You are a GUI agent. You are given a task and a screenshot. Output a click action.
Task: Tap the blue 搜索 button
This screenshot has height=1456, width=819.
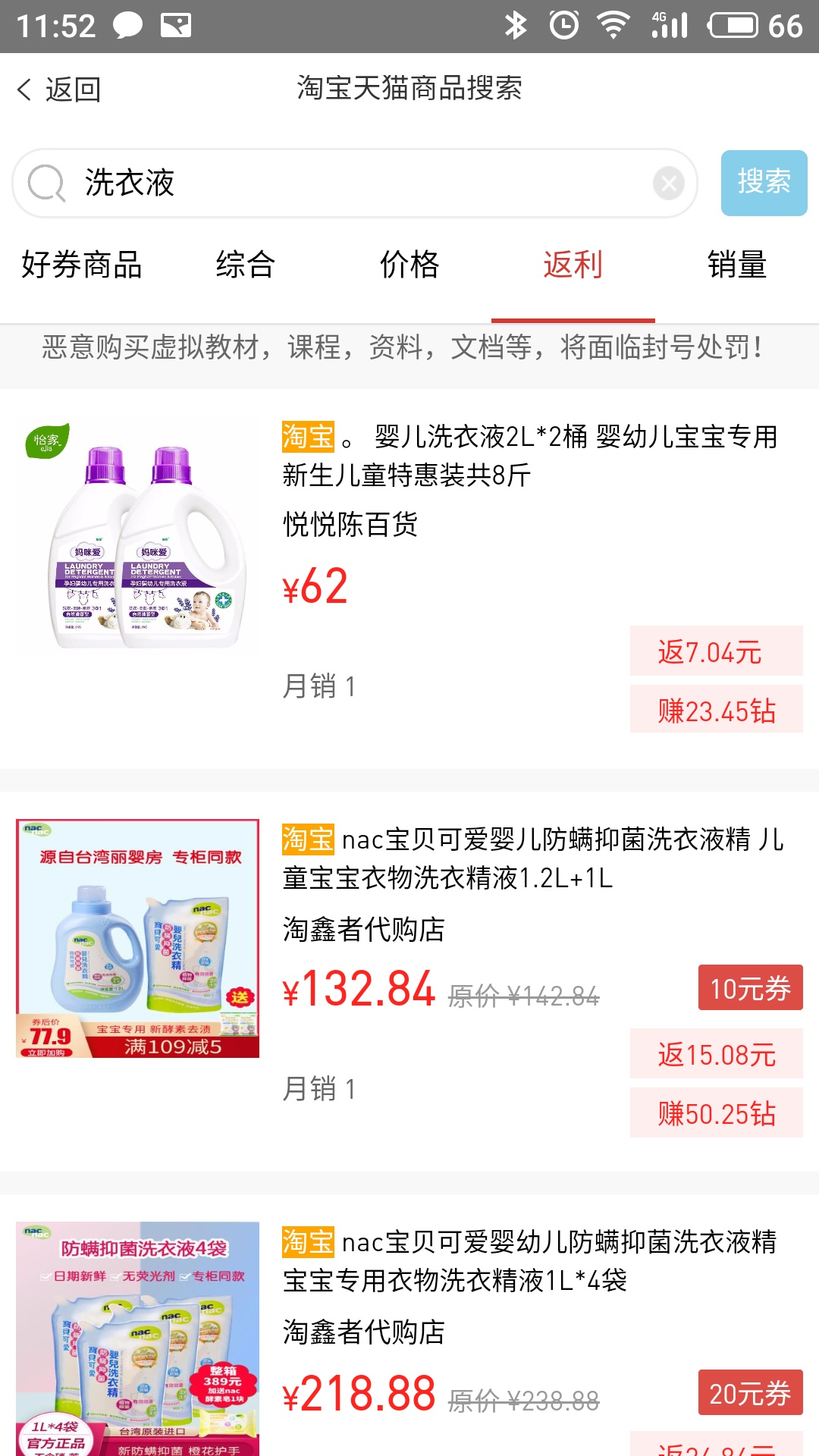(764, 183)
